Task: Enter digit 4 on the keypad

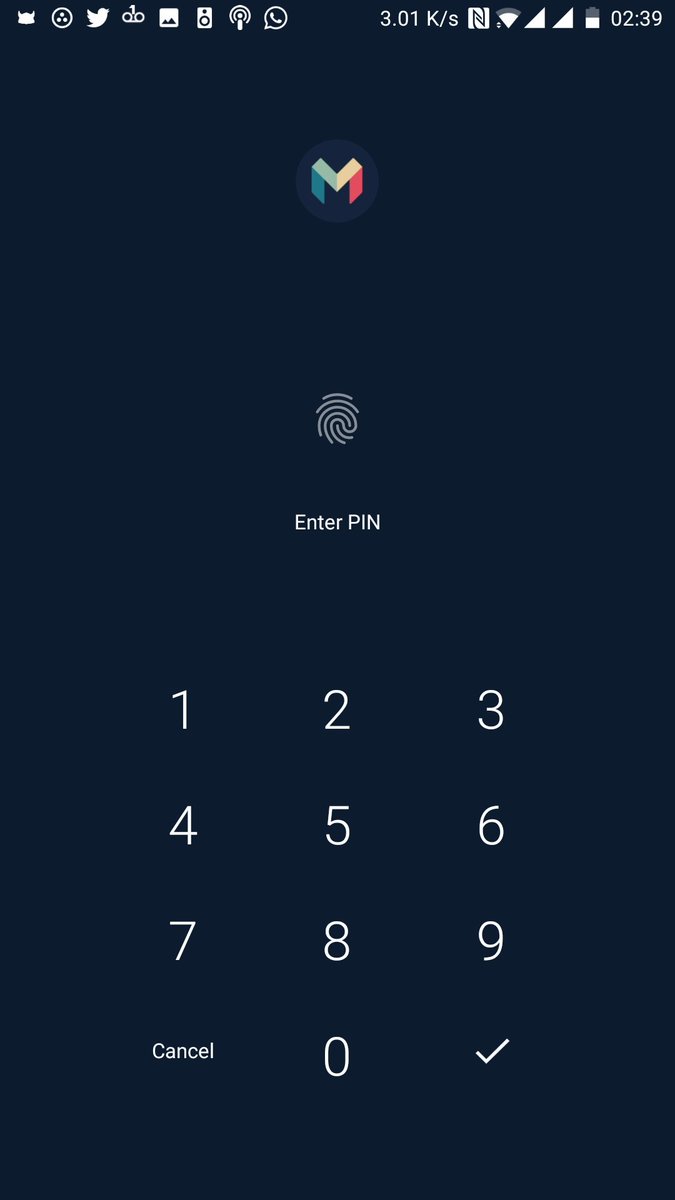Action: point(182,826)
